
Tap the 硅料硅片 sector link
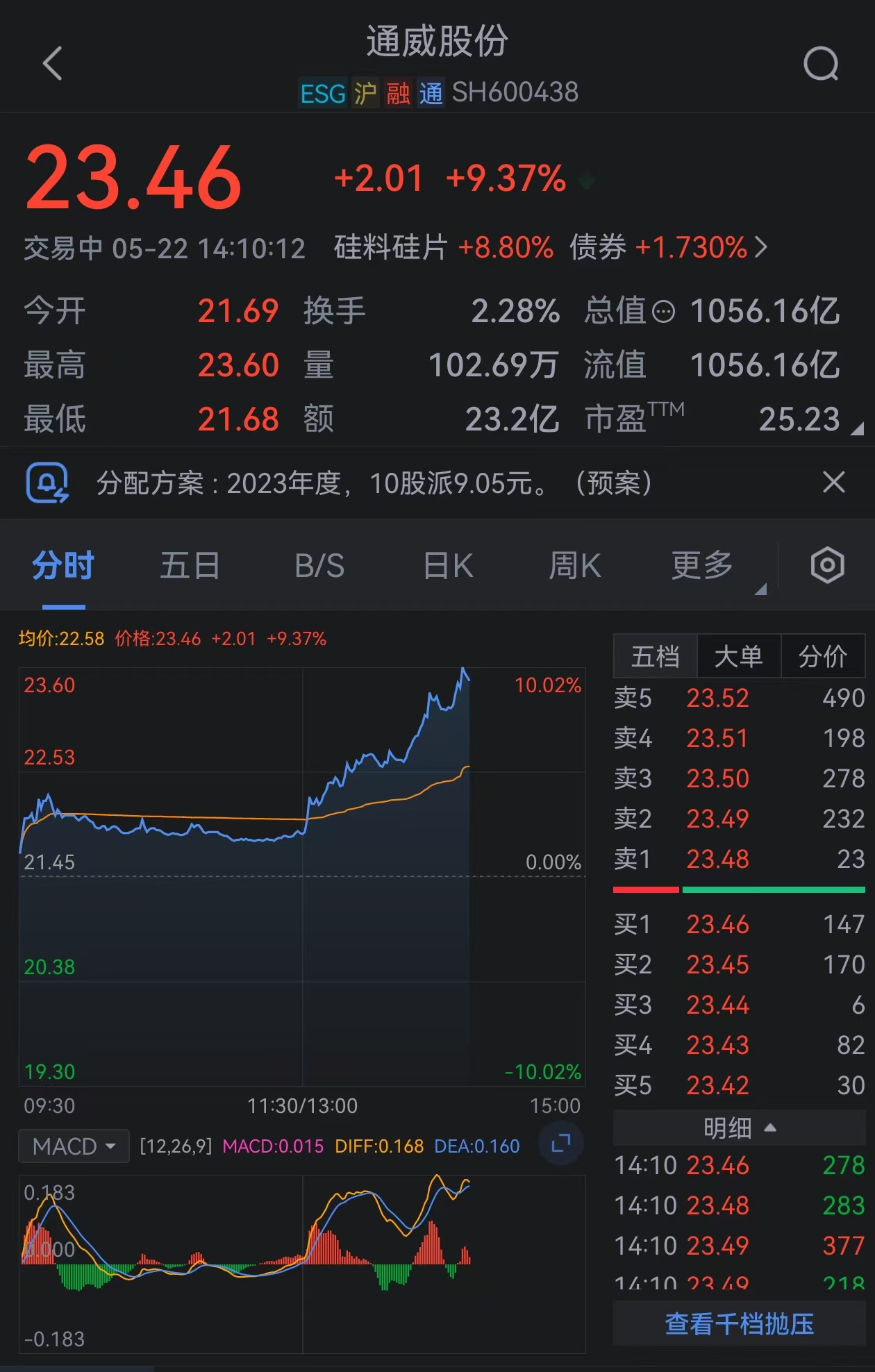tap(392, 248)
